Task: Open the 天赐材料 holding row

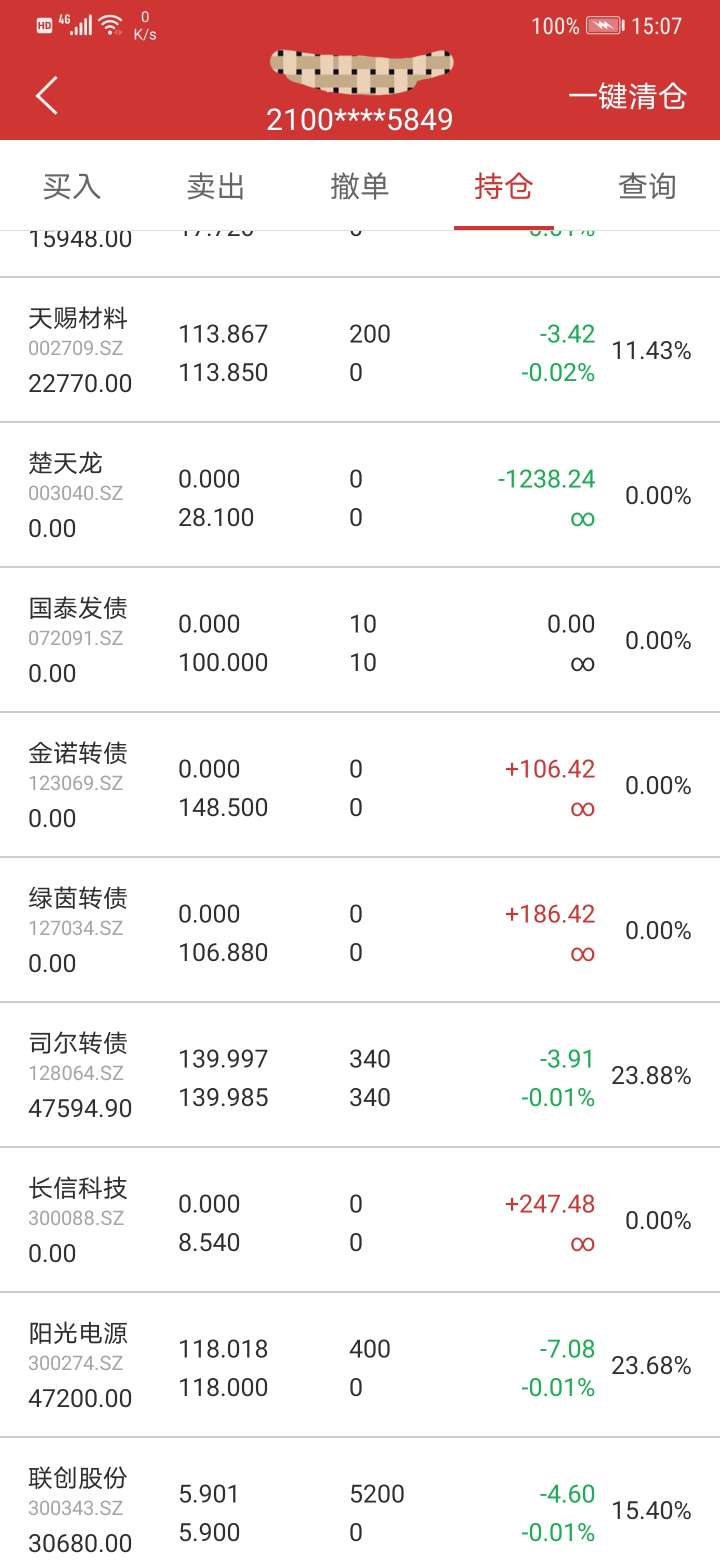Action: click(x=360, y=350)
